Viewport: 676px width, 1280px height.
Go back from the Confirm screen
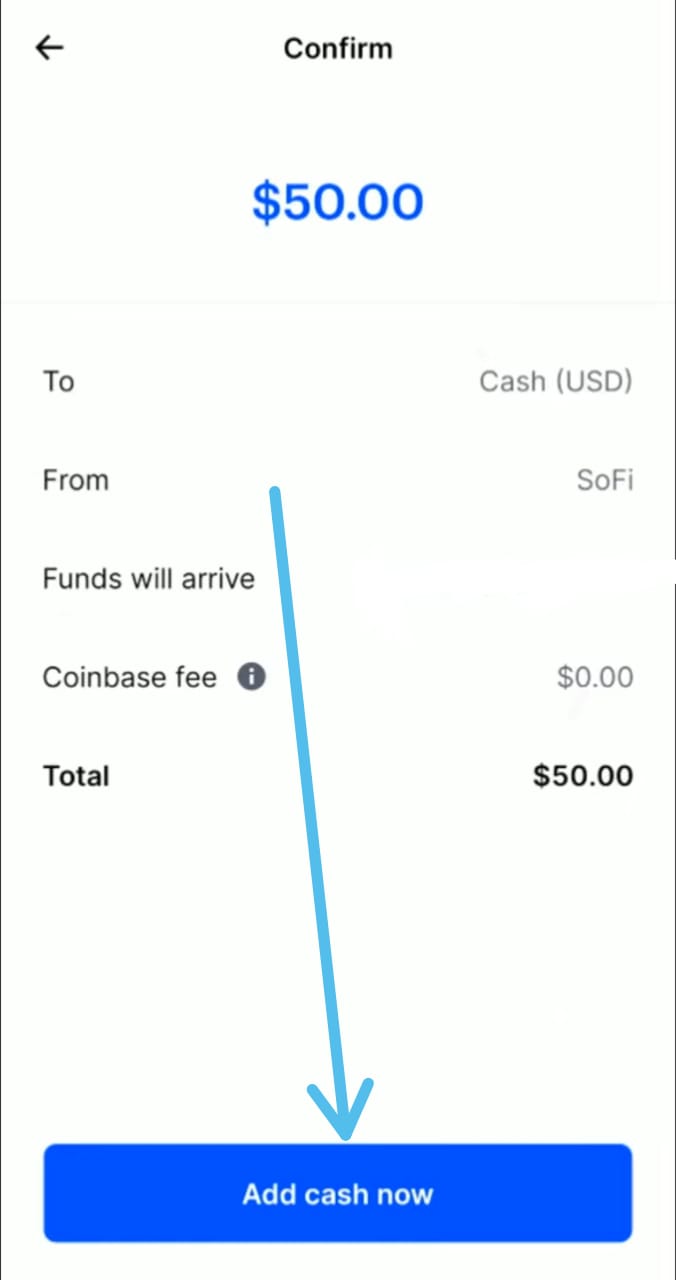(x=49, y=48)
